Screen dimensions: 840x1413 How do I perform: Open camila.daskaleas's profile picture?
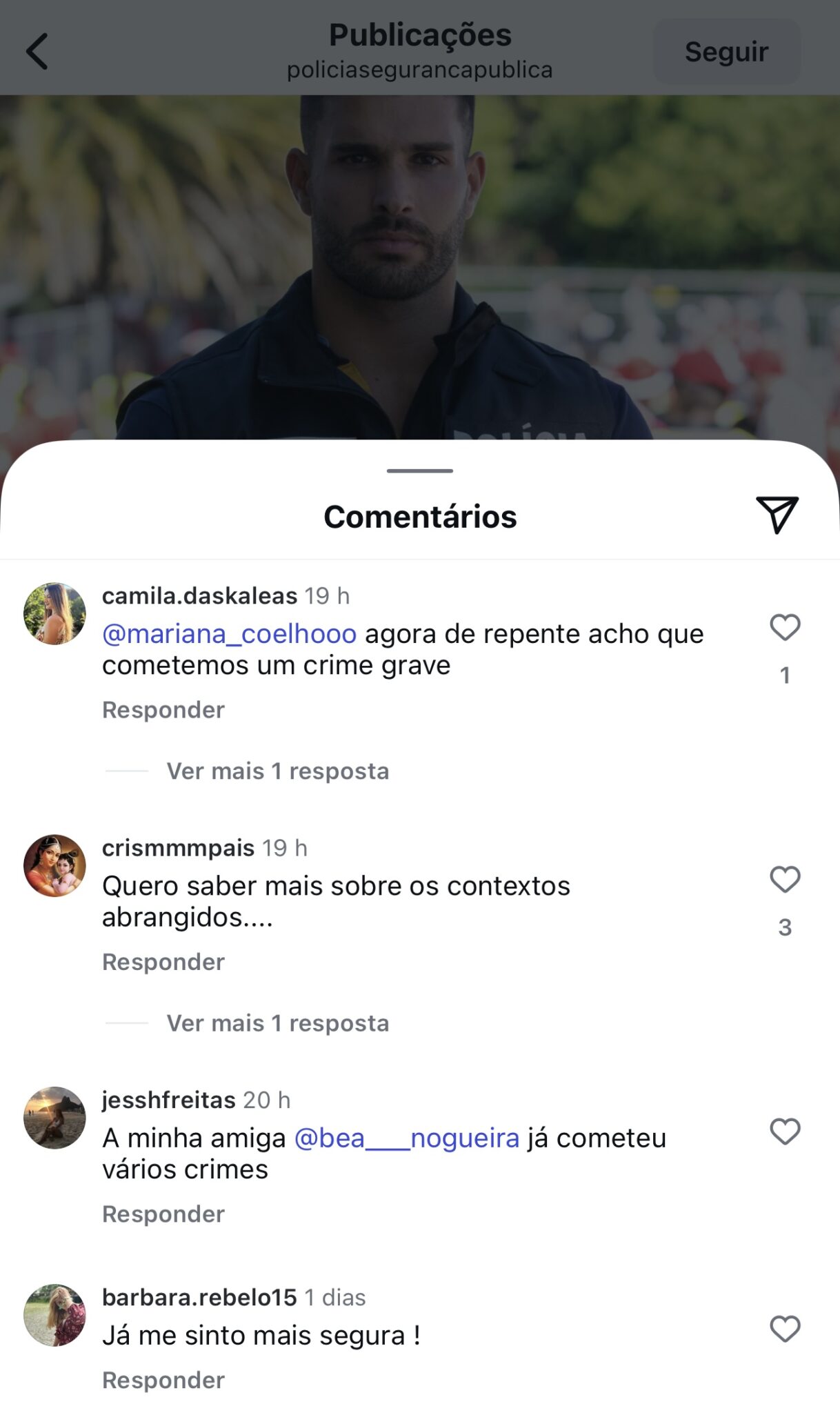pyautogui.click(x=54, y=613)
